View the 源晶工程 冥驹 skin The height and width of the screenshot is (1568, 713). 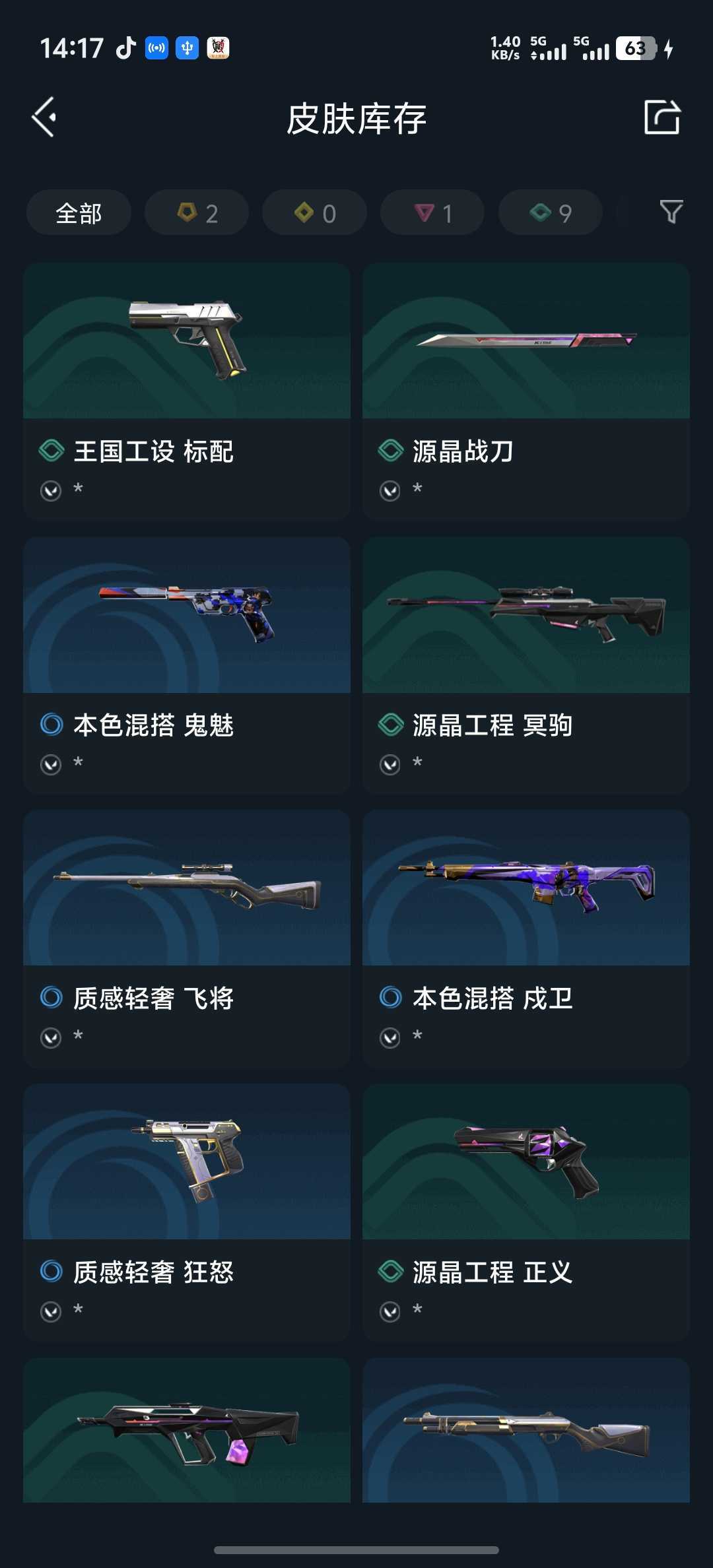pos(526,665)
